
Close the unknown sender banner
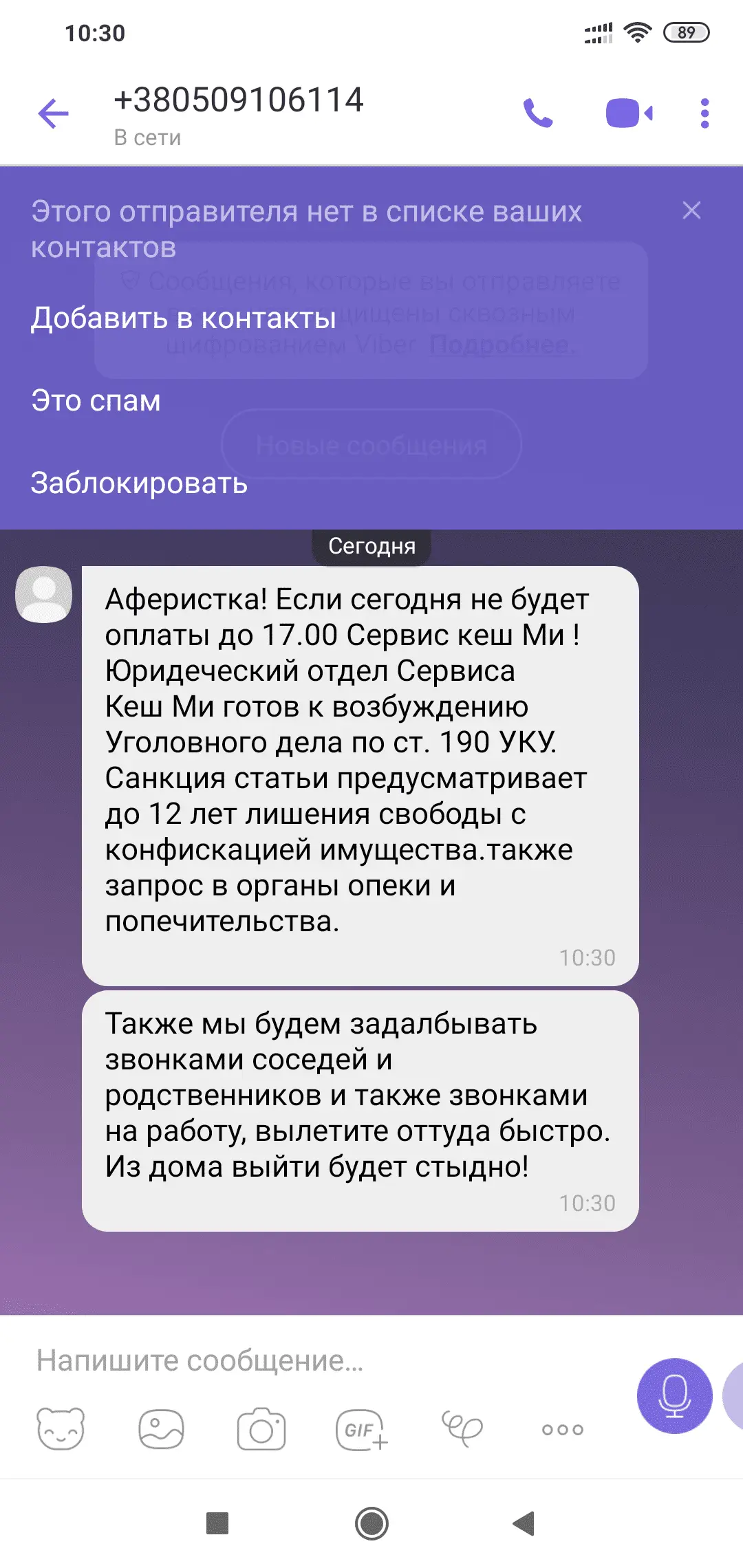point(691,210)
